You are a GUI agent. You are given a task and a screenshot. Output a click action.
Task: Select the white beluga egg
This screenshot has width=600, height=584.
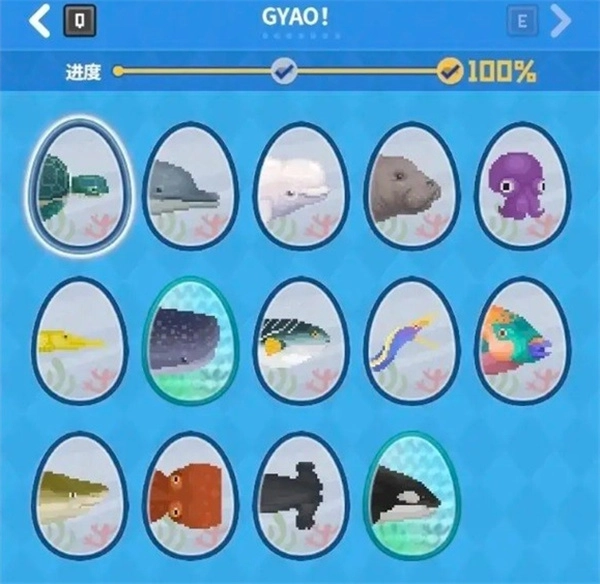click(x=301, y=186)
